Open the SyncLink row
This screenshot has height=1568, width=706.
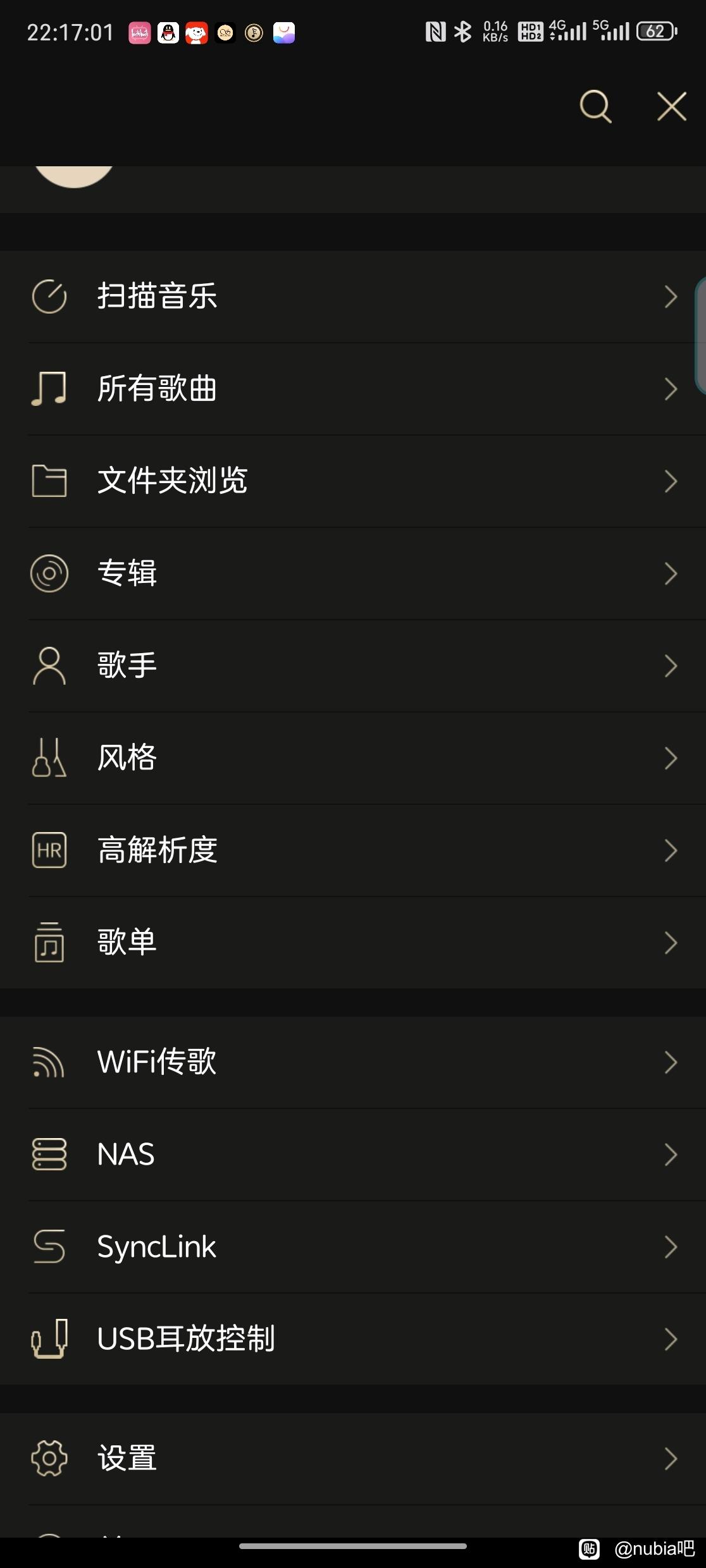click(x=353, y=1247)
